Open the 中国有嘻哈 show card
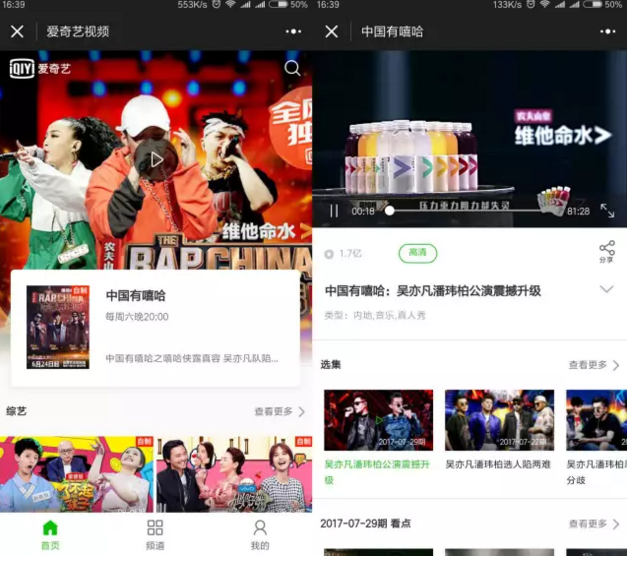 click(x=155, y=327)
